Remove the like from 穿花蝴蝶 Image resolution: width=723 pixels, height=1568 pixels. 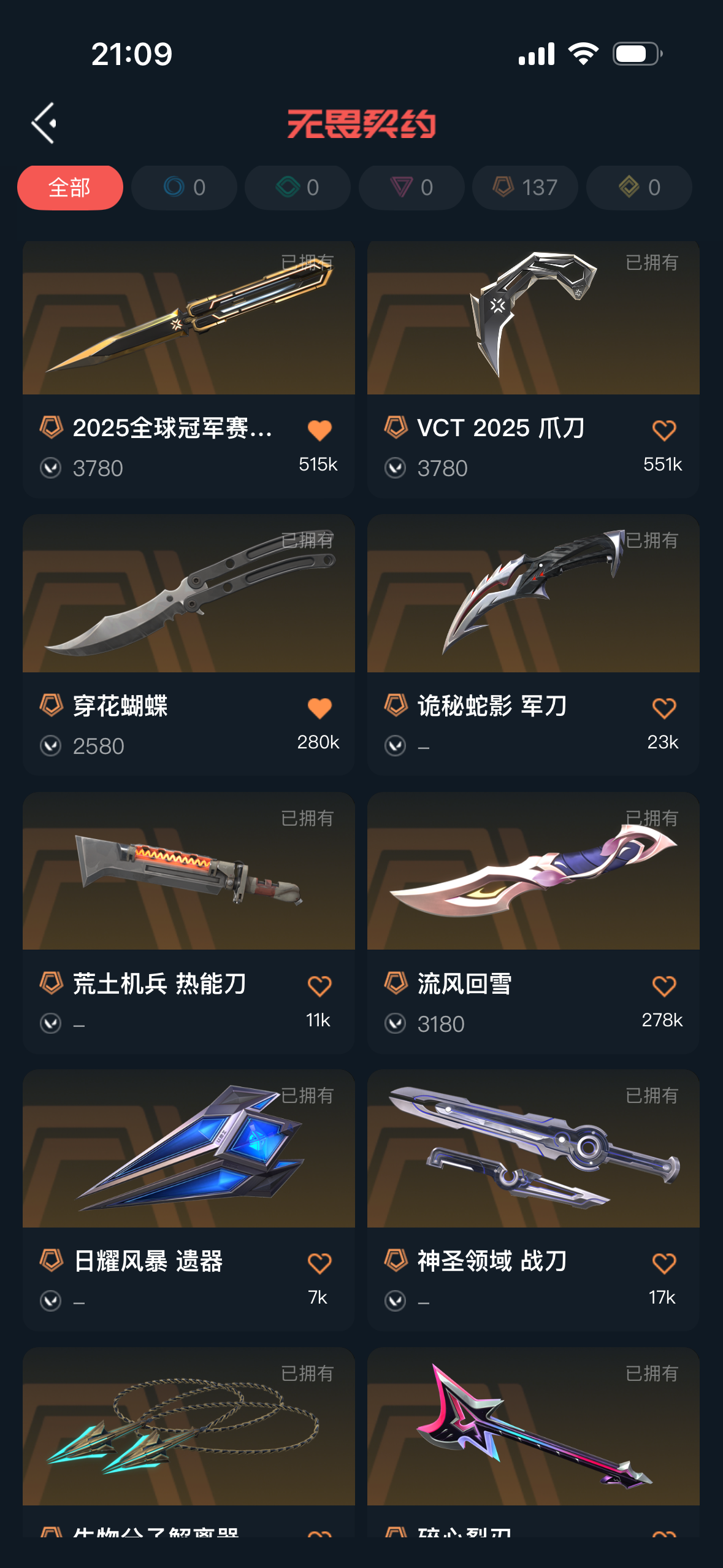(x=319, y=708)
